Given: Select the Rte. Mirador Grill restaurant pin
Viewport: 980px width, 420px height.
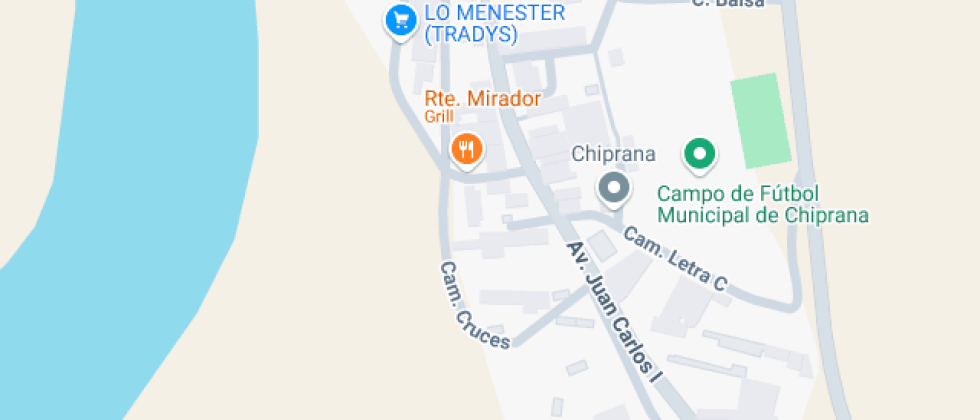Looking at the screenshot, I should click(466, 150).
